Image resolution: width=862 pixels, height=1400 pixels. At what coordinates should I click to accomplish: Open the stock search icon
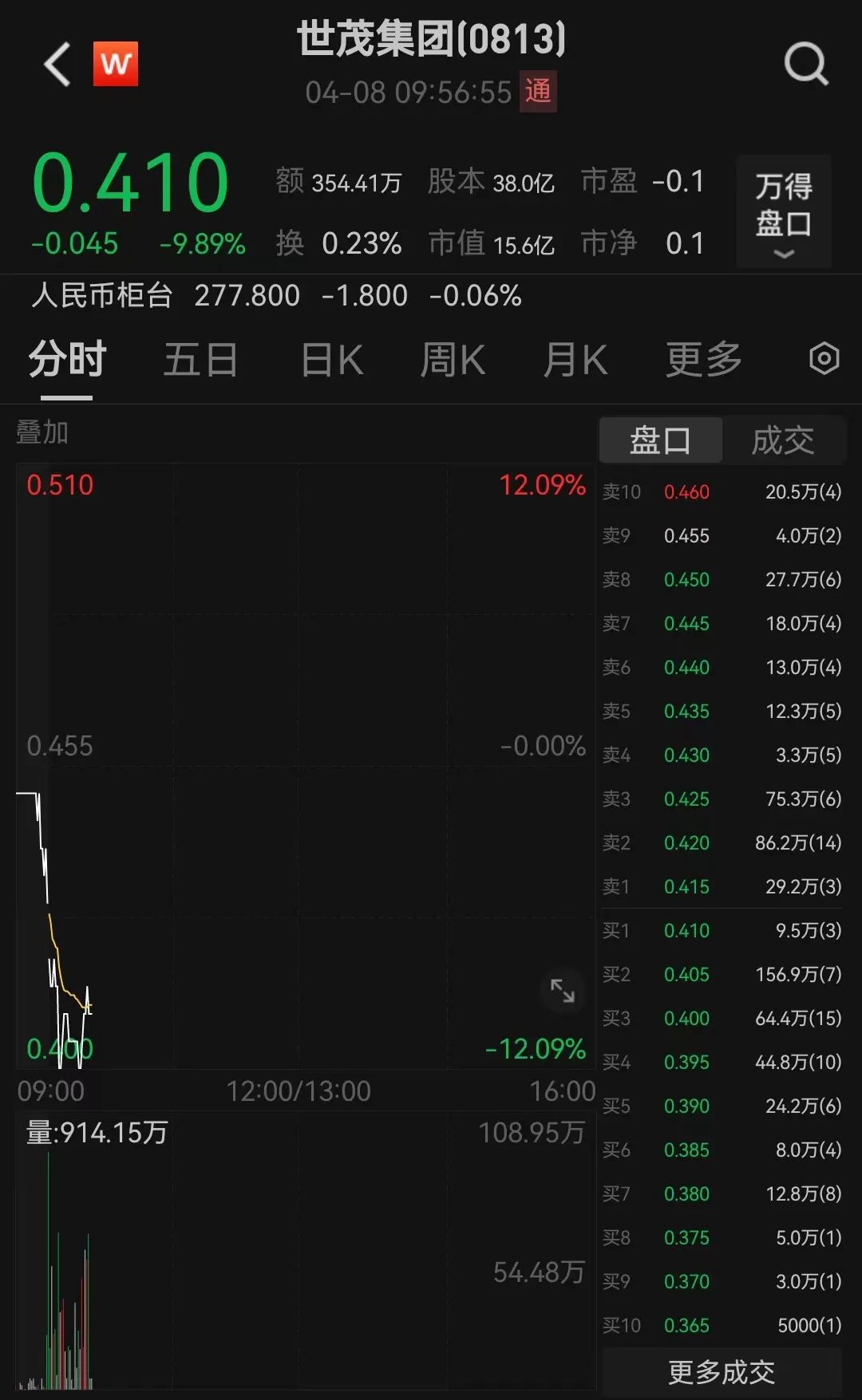[806, 64]
